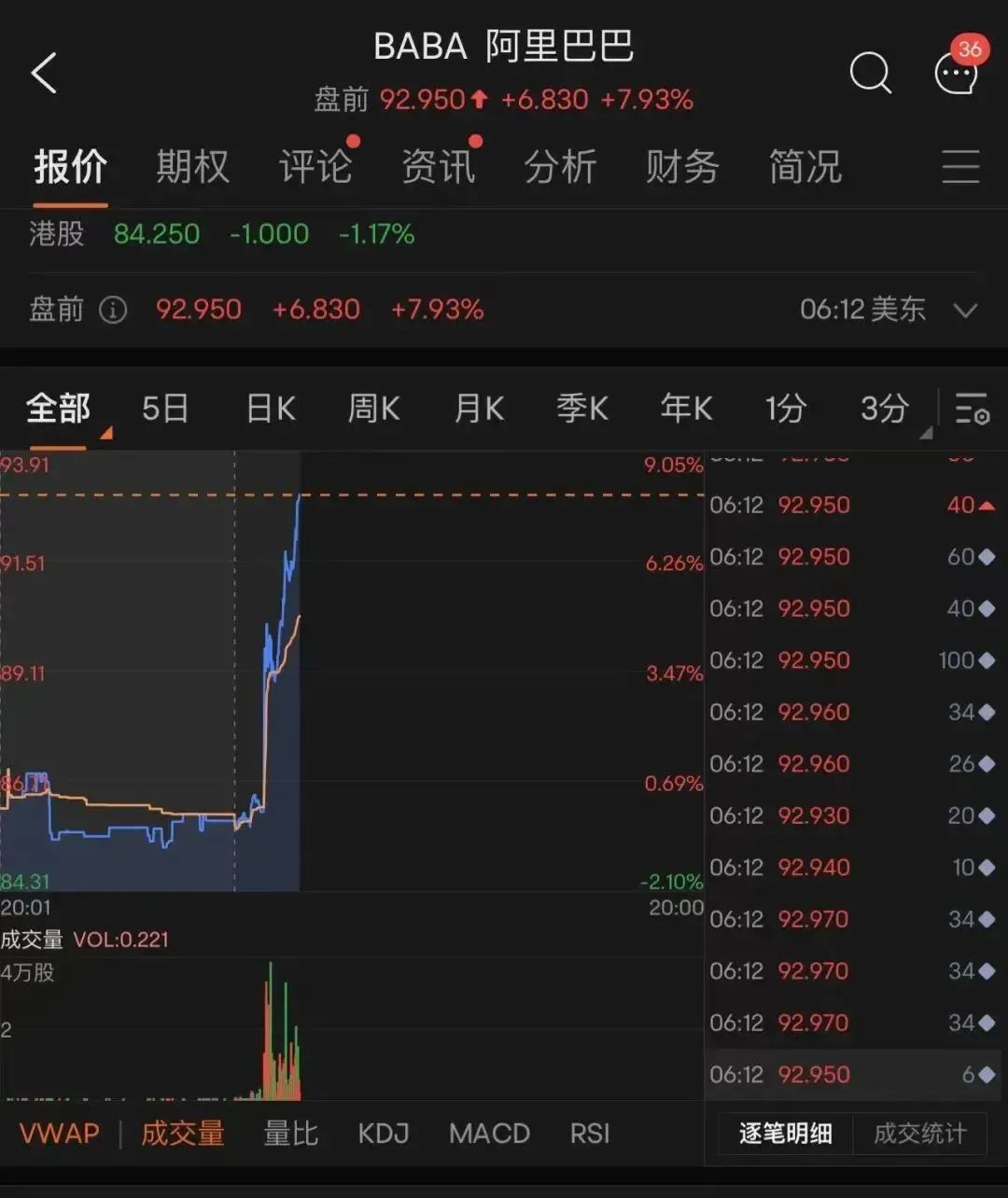This screenshot has width=1008, height=1198.
Task: Switch to the 期权 tab
Action: [192, 166]
